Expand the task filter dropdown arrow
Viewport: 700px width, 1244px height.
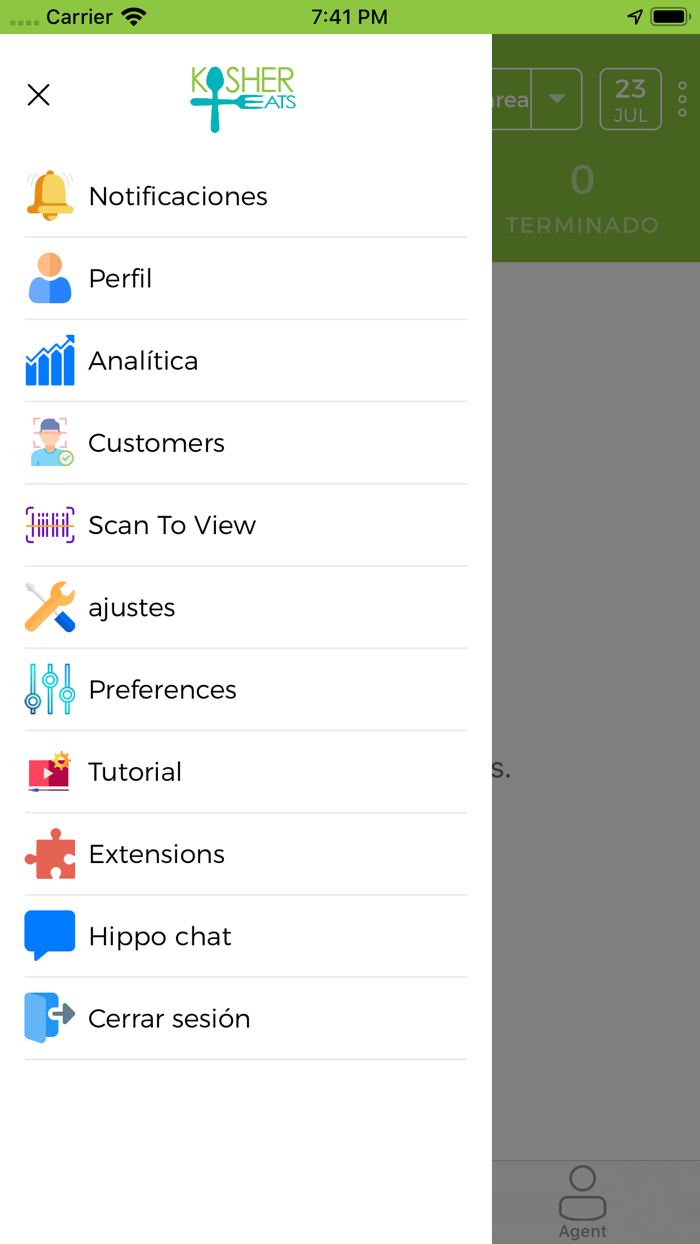(x=557, y=99)
